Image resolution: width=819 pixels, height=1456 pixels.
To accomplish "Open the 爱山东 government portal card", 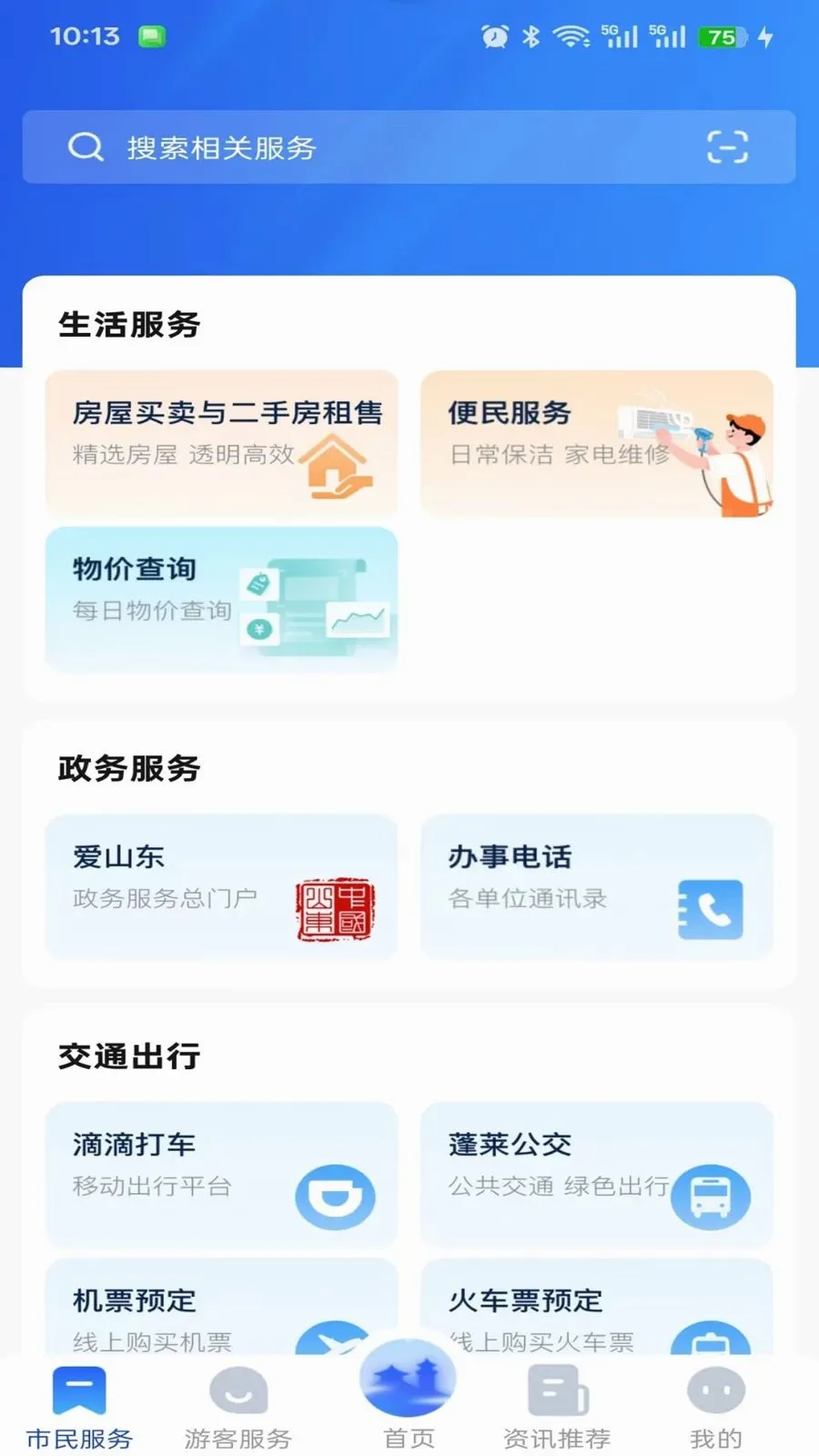I will click(221, 886).
